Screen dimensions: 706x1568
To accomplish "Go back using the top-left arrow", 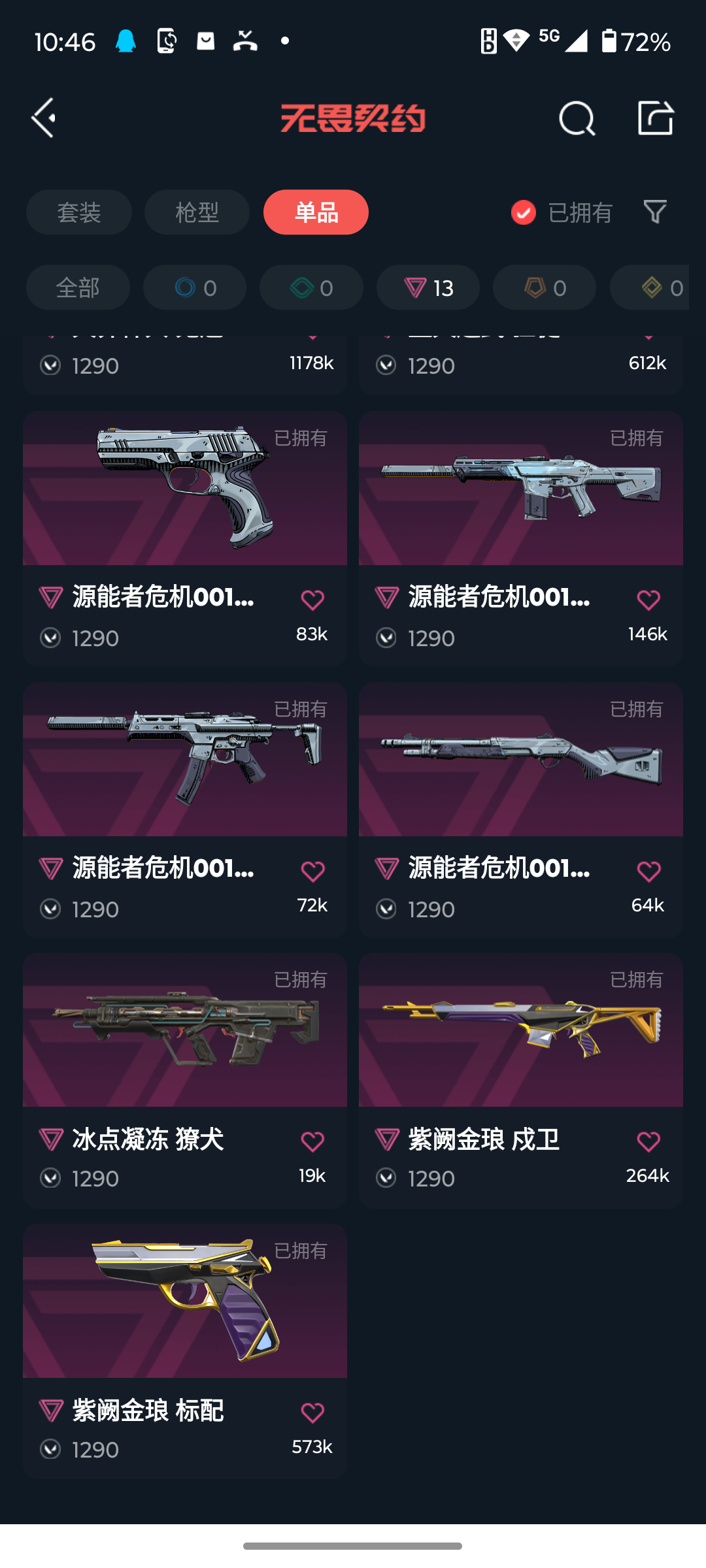I will coord(44,118).
